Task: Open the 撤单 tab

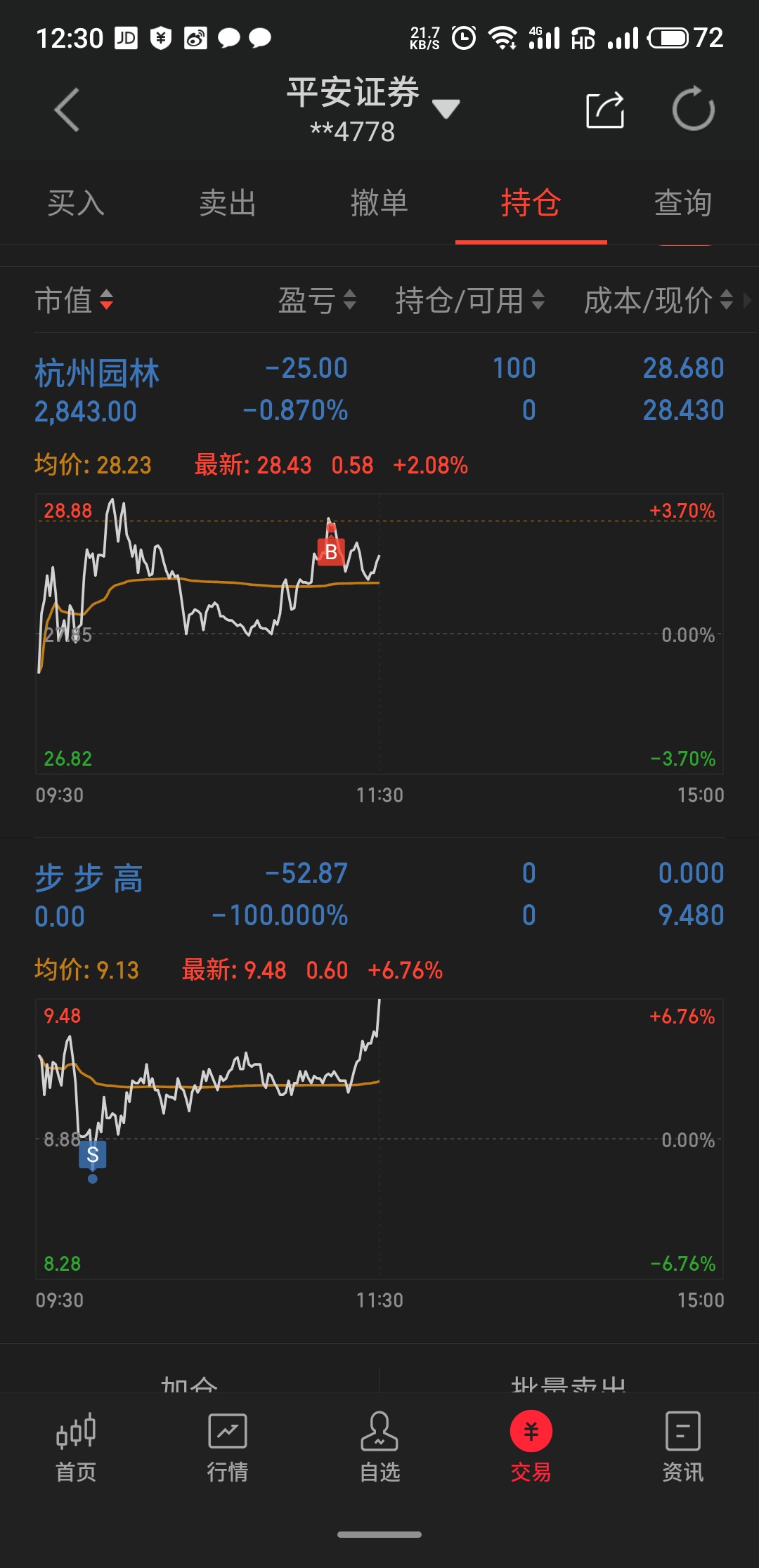Action: [379, 203]
